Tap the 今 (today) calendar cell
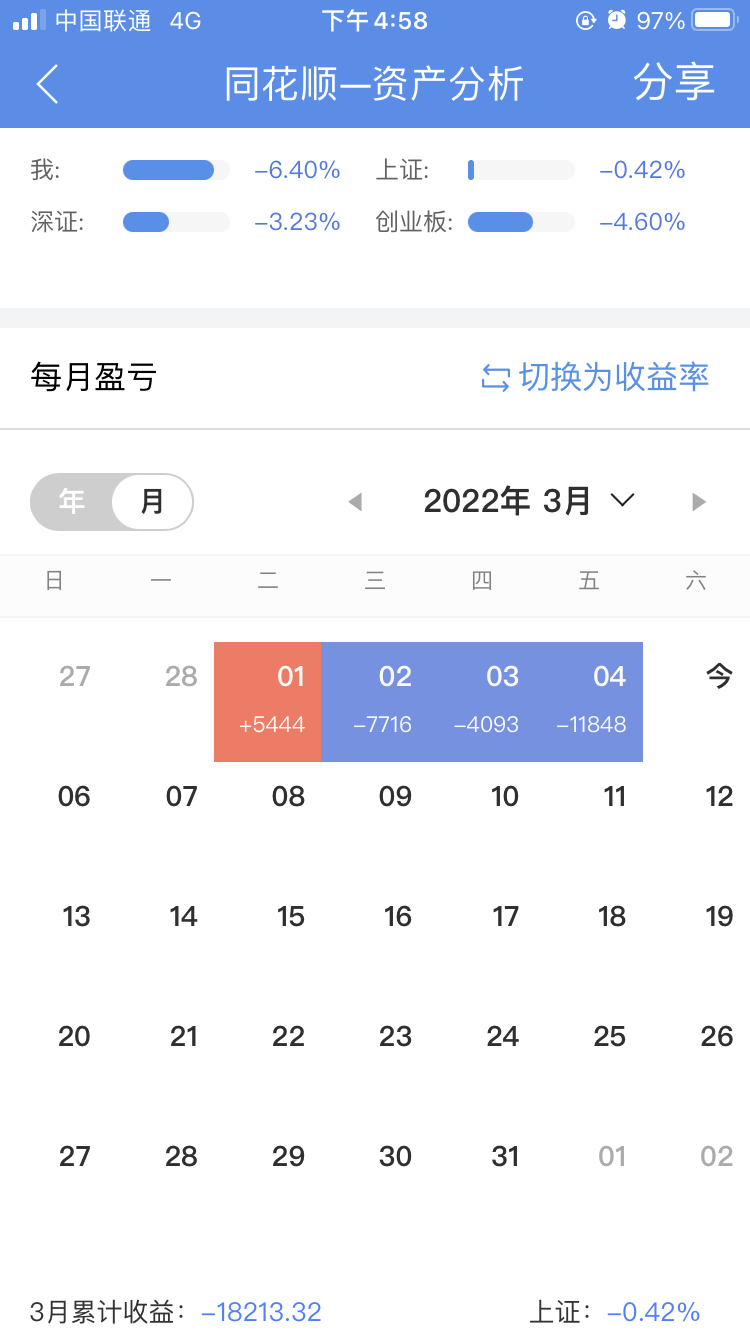 (x=717, y=675)
